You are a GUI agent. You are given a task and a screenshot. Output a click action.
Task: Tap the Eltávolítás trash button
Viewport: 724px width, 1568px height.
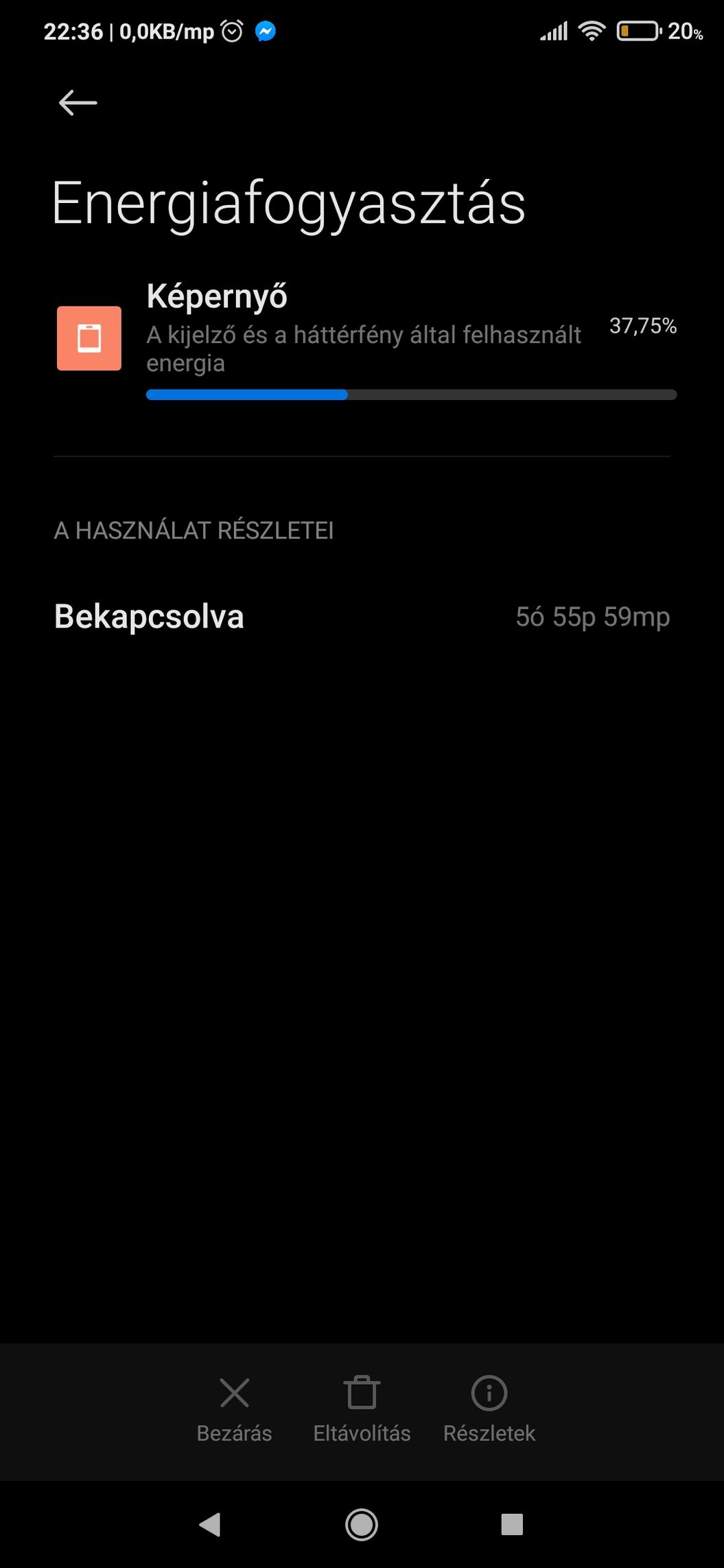point(362,1410)
